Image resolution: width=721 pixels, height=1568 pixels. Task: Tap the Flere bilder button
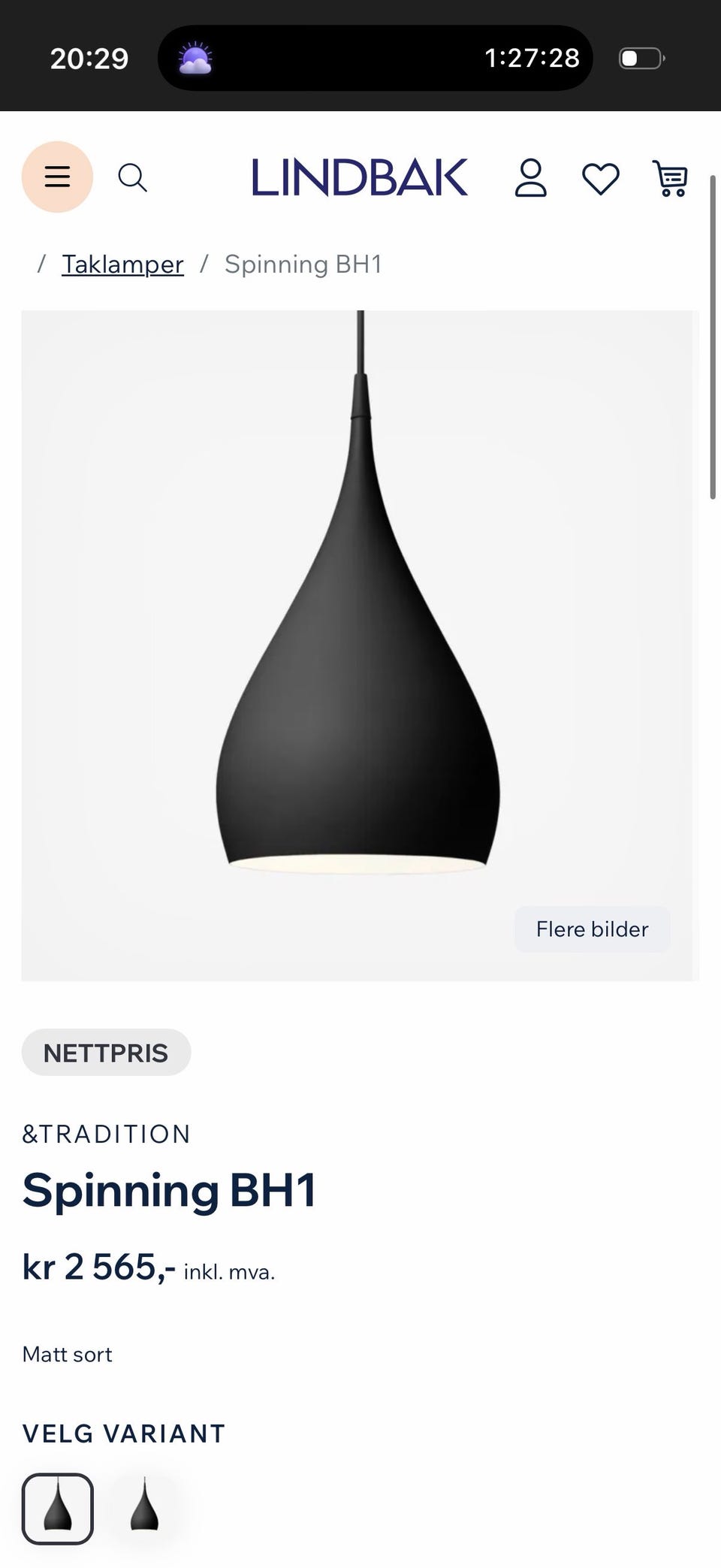(592, 929)
